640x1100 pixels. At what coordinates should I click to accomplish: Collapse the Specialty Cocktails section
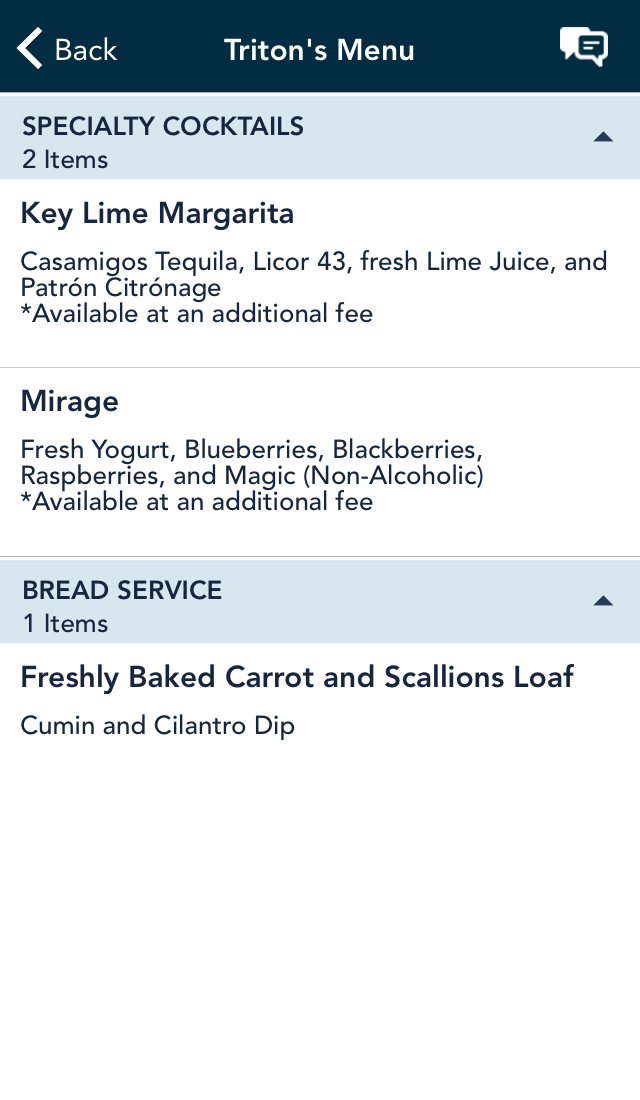pos(603,137)
